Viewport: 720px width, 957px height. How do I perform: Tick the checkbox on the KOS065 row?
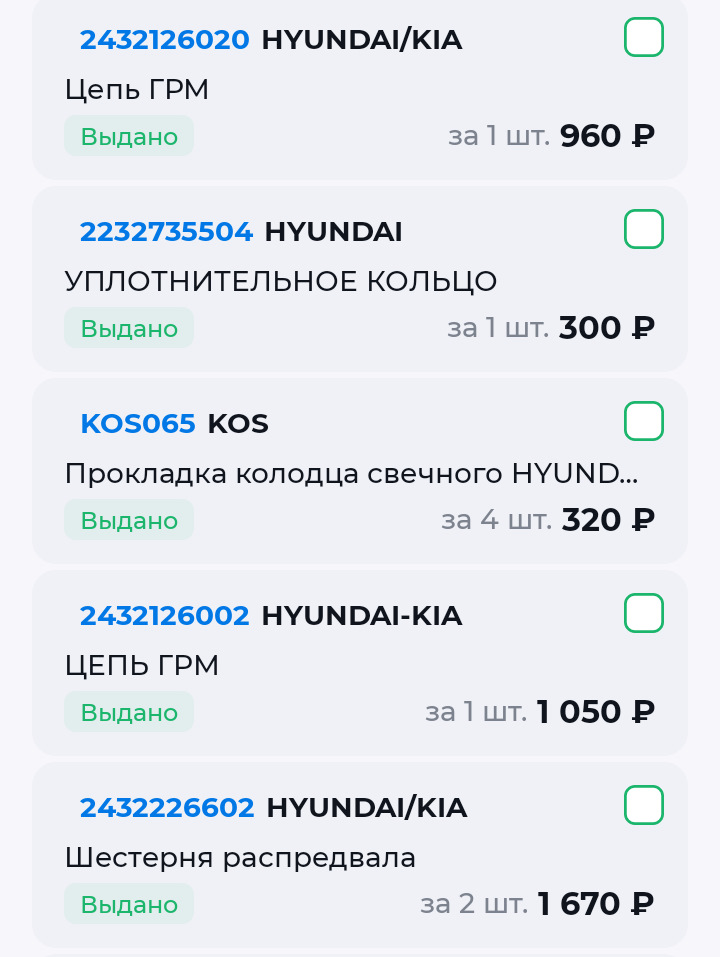click(644, 421)
